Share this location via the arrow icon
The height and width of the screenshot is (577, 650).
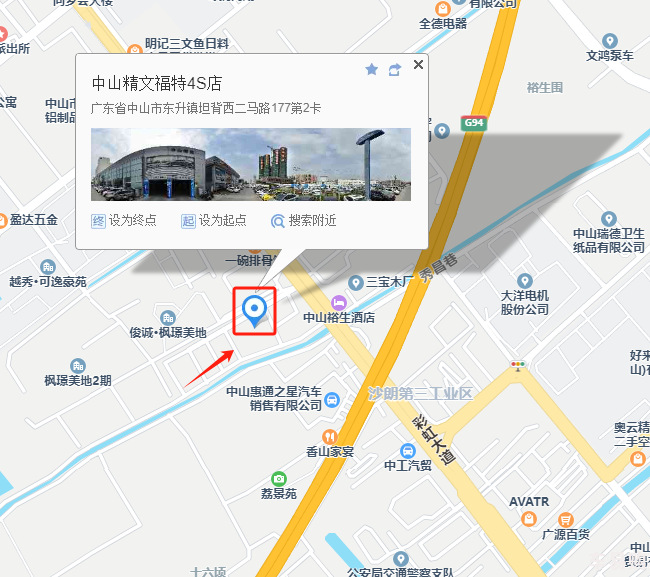395,69
